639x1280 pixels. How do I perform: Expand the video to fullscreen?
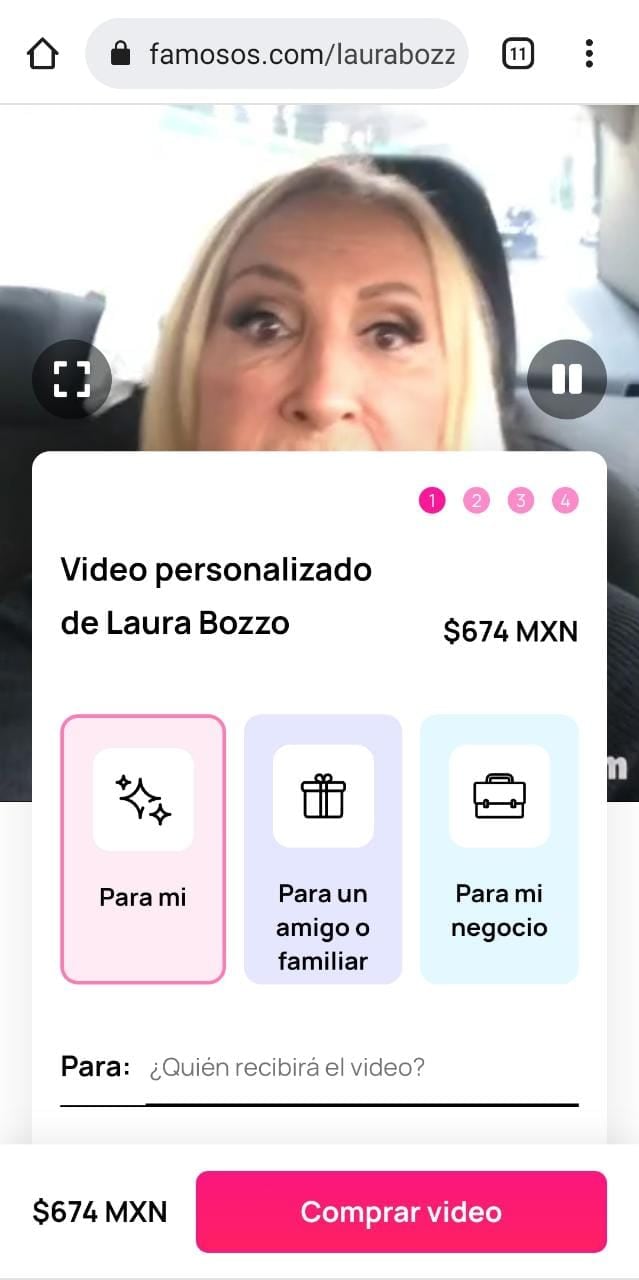coord(71,379)
